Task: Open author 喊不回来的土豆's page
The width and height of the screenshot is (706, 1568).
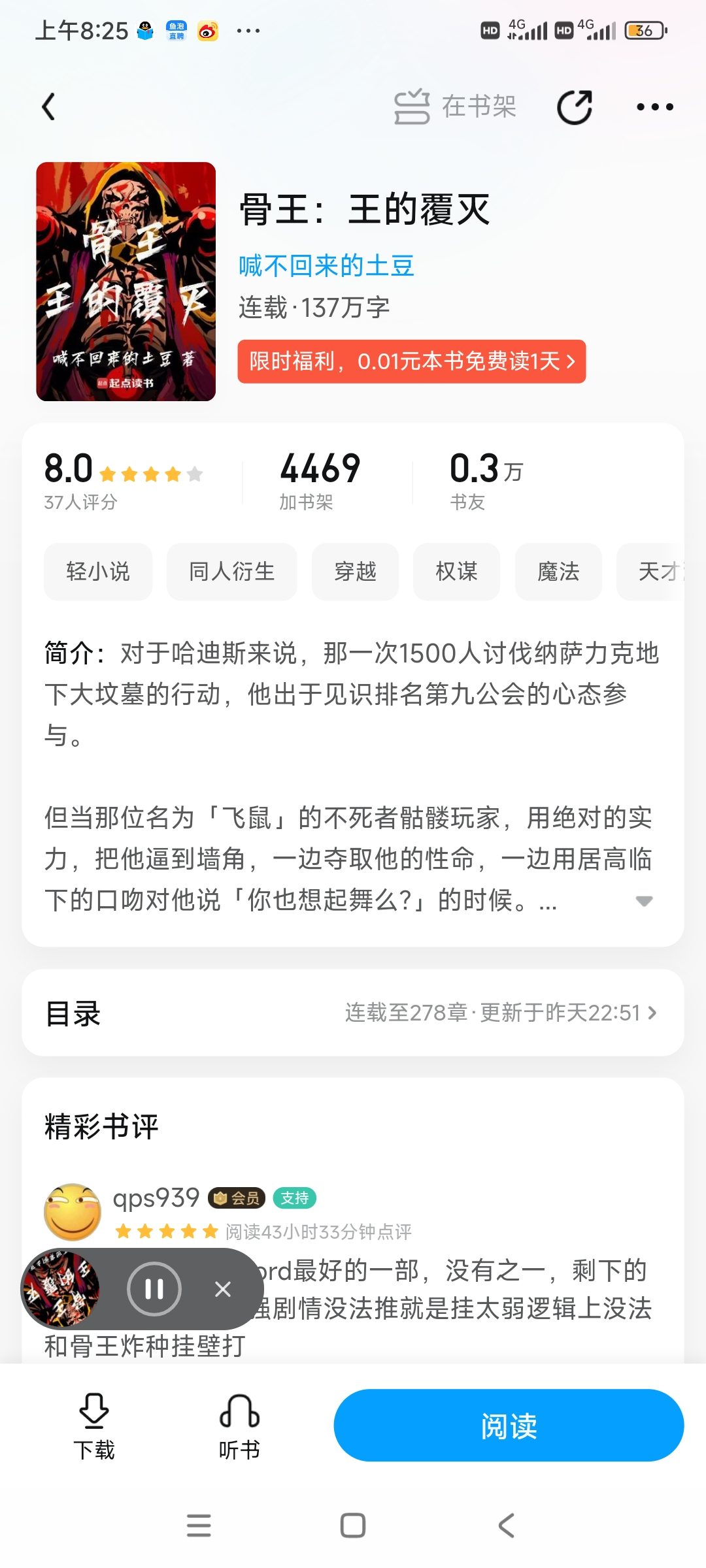Action: pos(326,266)
